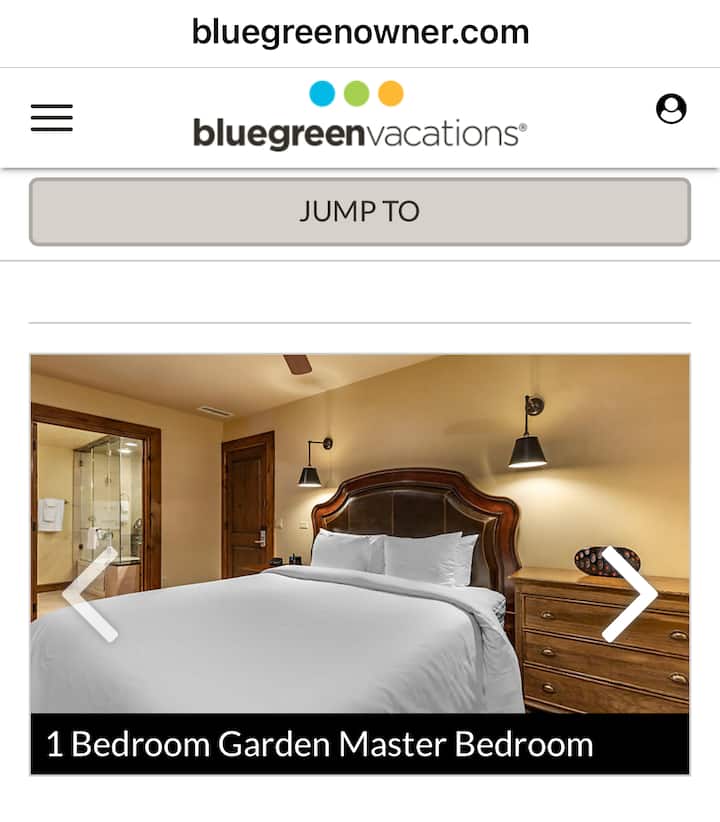Open the Bluegreen Vacations home logo link
The height and width of the screenshot is (822, 720).
[x=359, y=117]
